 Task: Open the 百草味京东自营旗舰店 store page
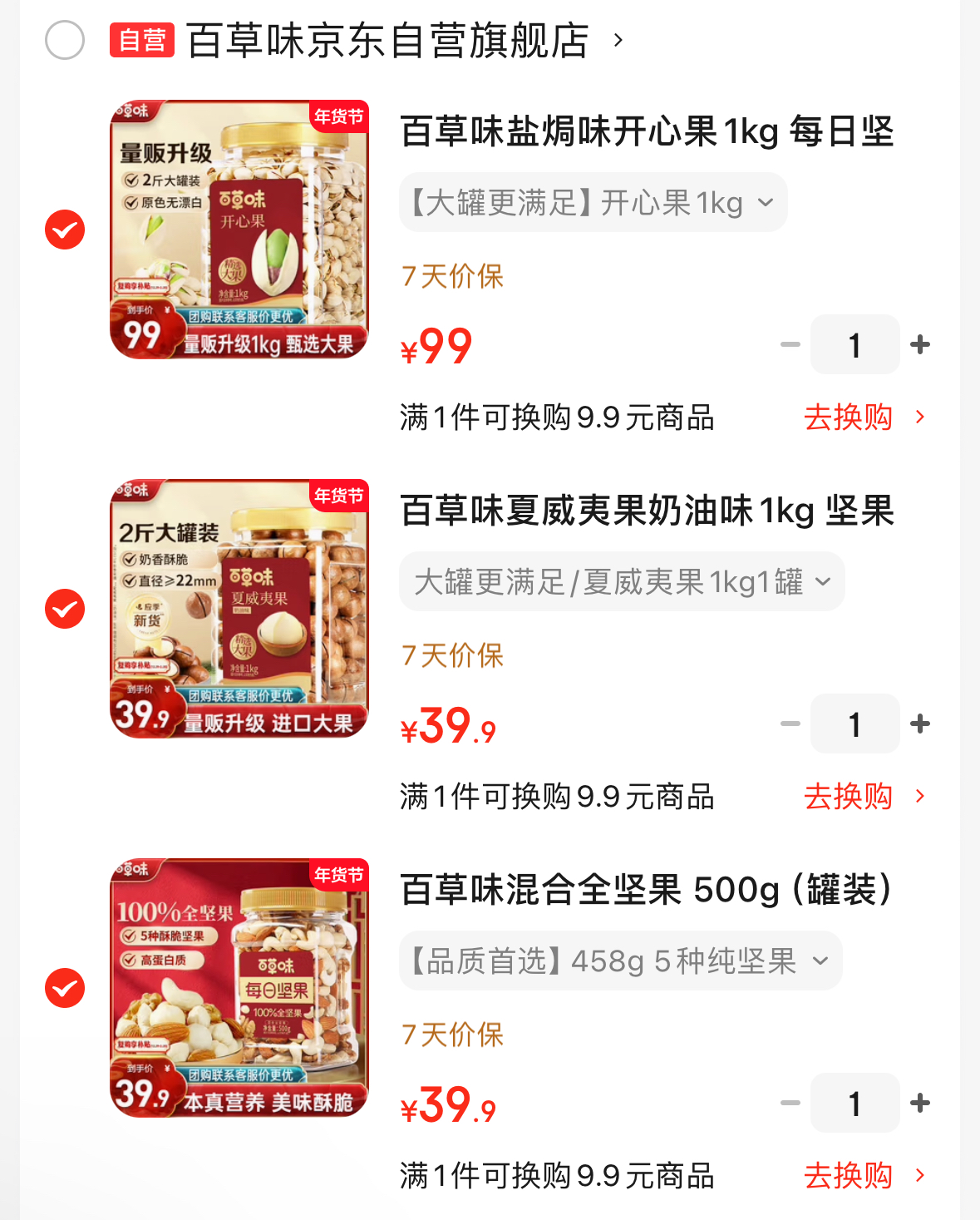tap(388, 41)
